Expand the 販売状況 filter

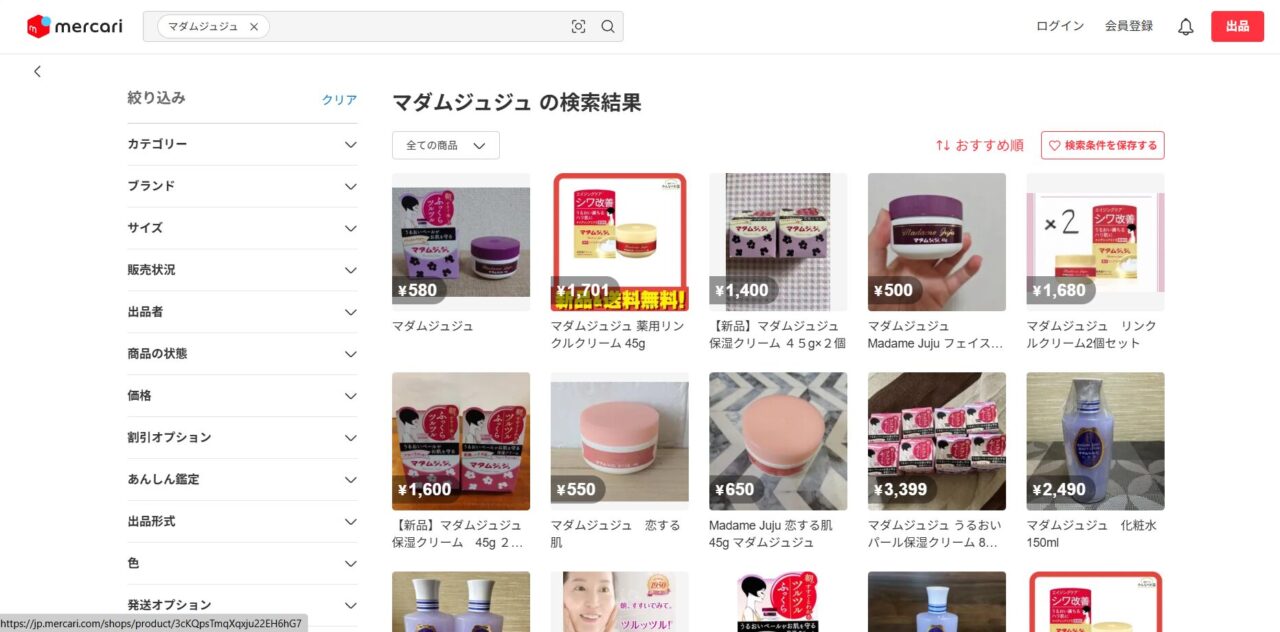pyautogui.click(x=242, y=270)
